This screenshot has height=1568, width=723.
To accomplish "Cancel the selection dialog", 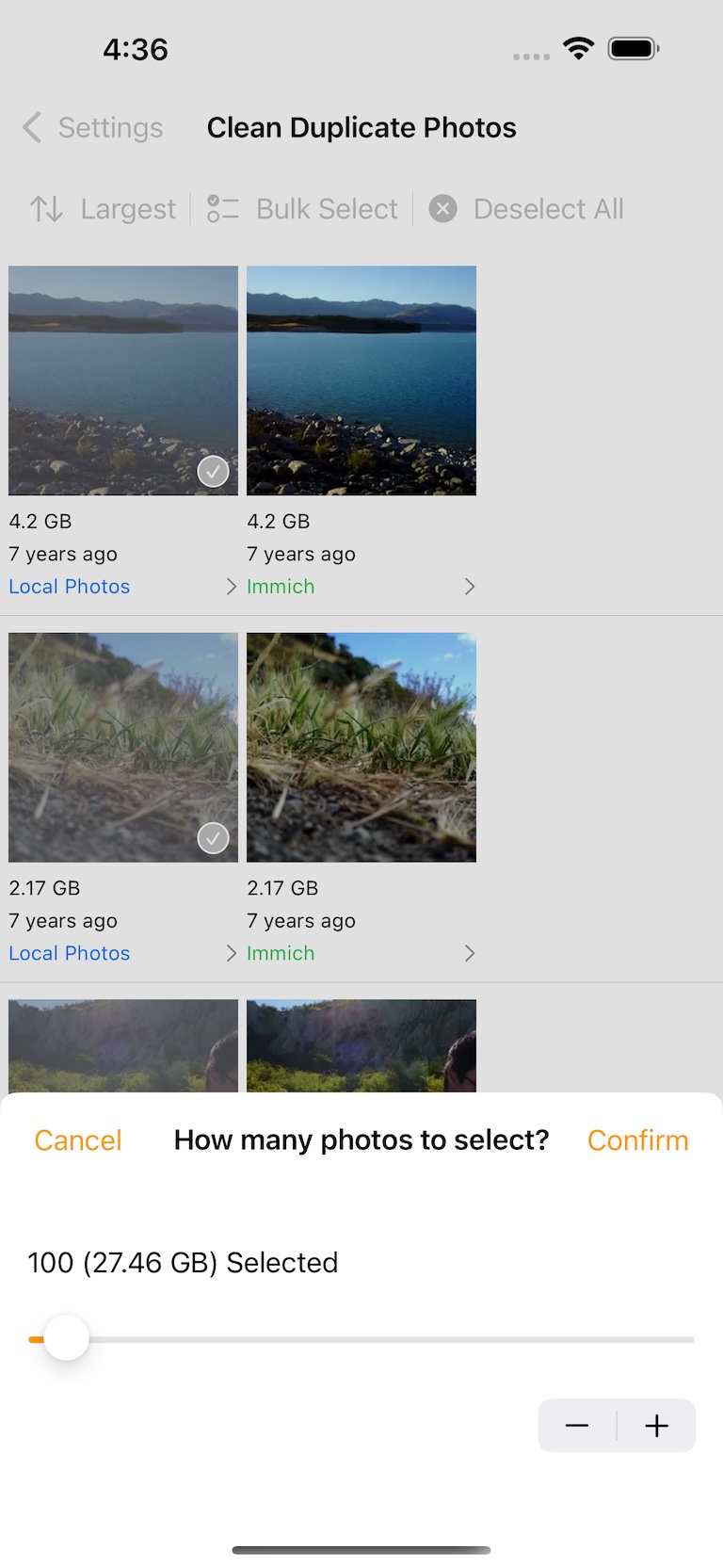I will 77,1140.
